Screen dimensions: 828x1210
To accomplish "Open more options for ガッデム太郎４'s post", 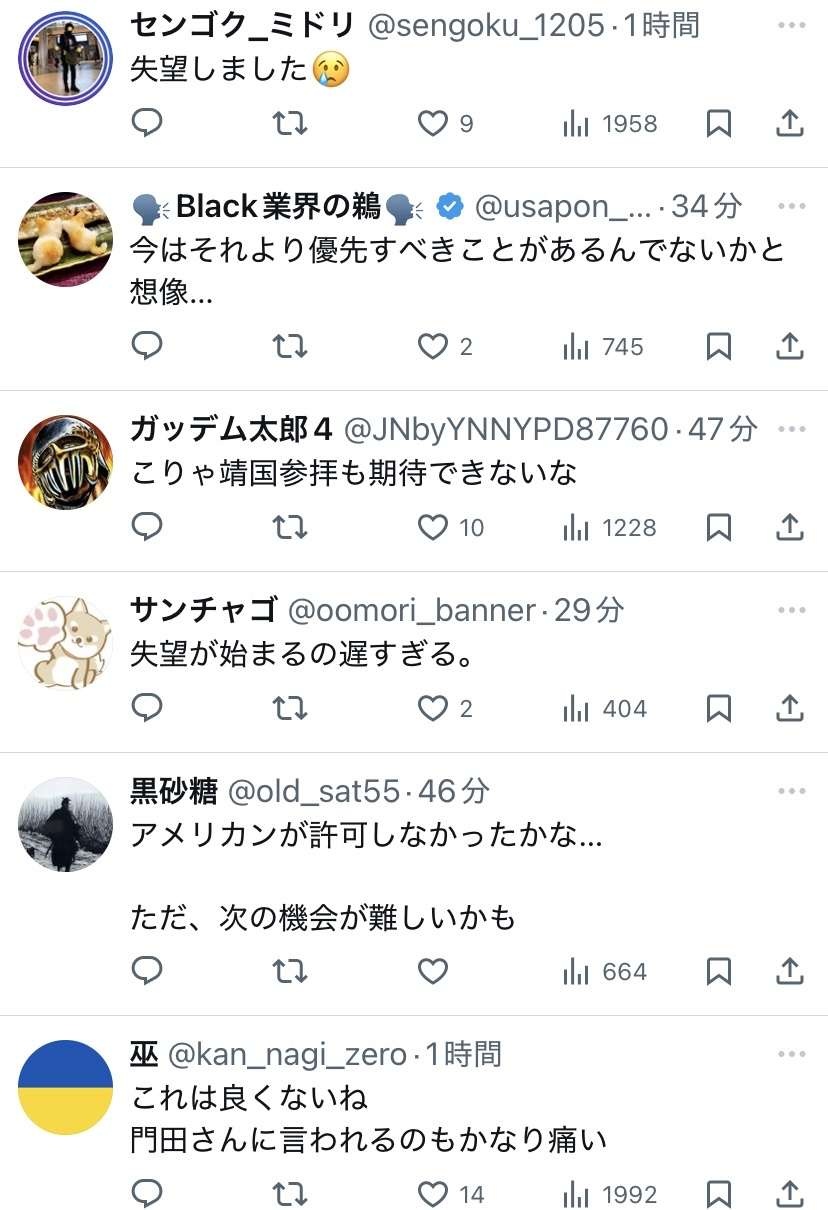I will [792, 427].
